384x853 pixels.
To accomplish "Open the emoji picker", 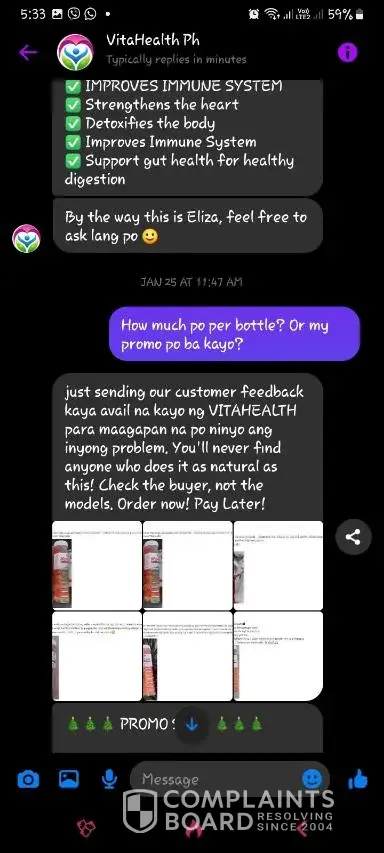I will point(312,779).
